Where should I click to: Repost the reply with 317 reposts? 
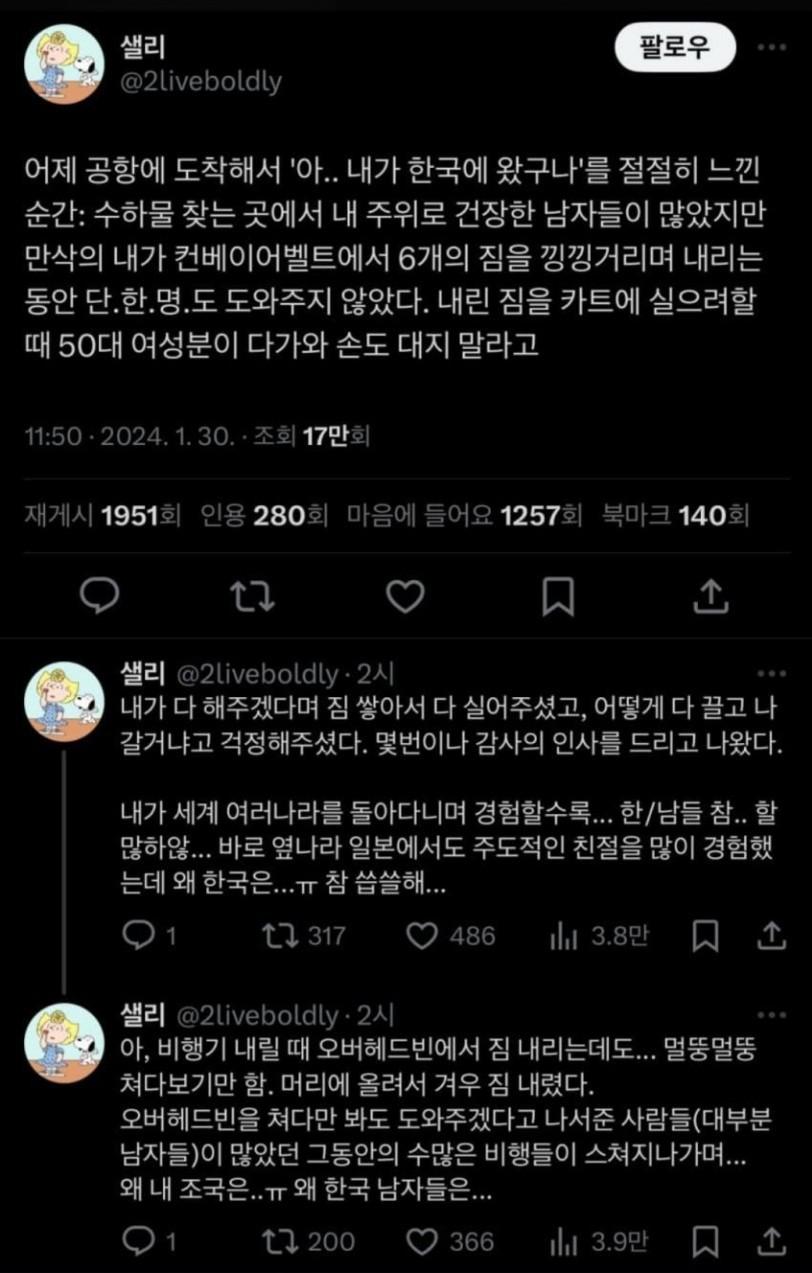tap(273, 935)
